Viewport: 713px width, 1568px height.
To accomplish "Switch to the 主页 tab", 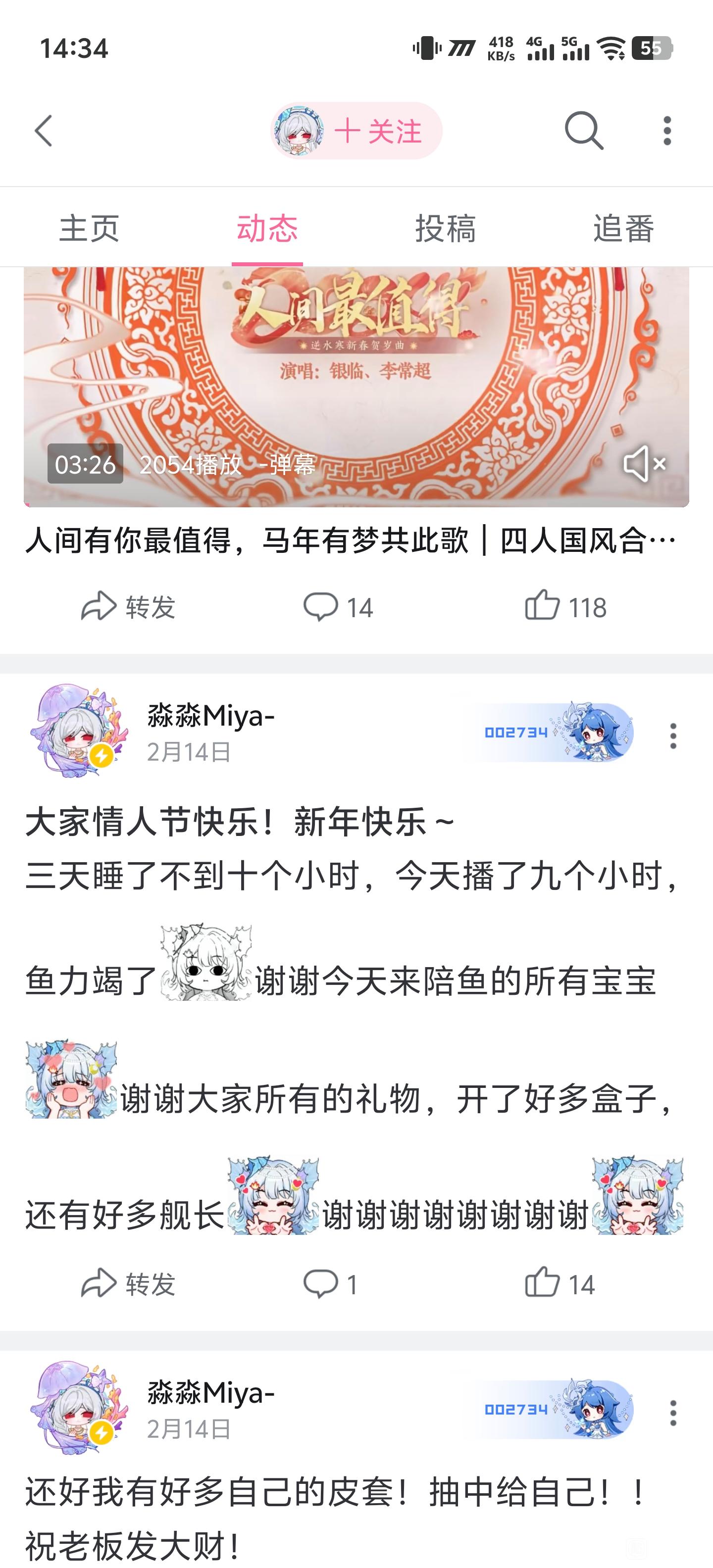I will tap(89, 228).
